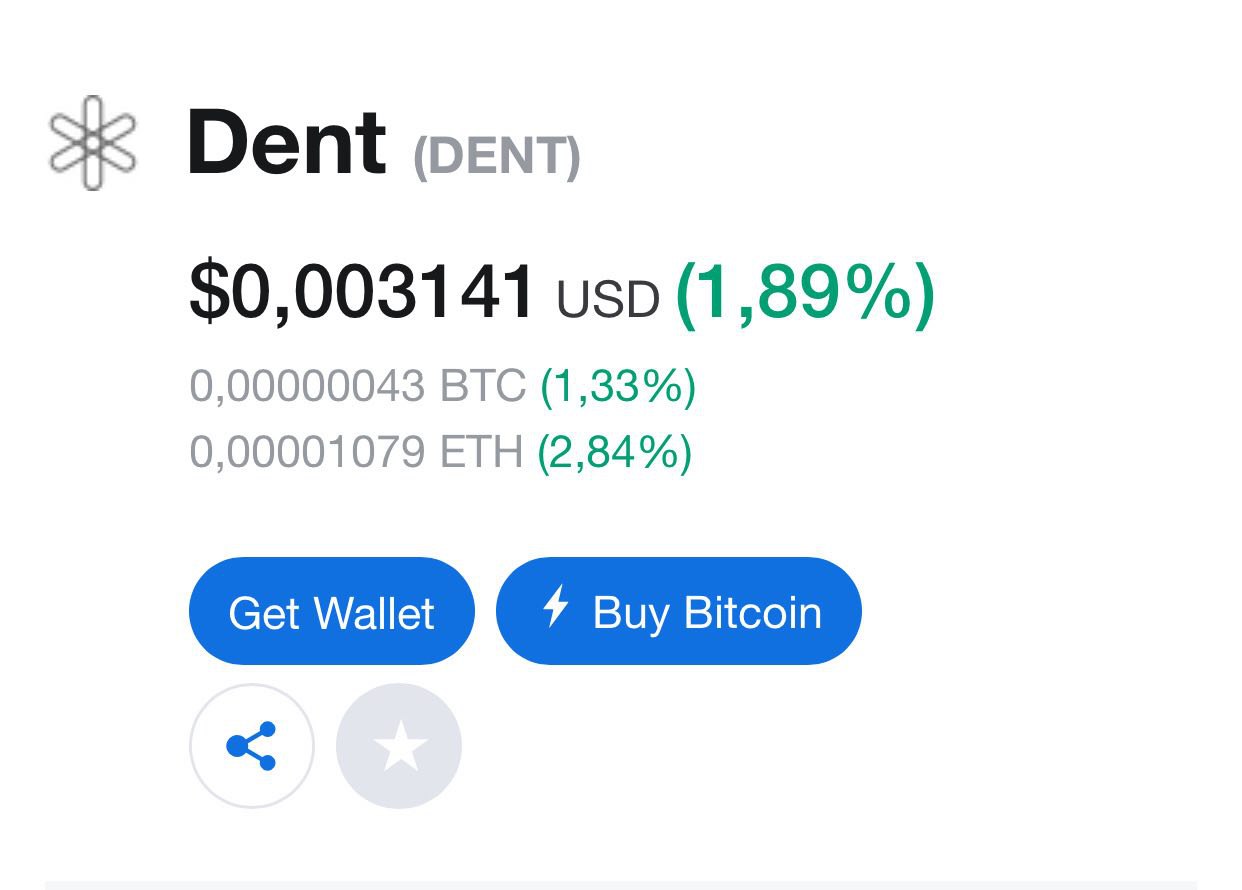Image resolution: width=1242 pixels, height=890 pixels.
Task: Open the Buy Bitcoin option
Action: [x=678, y=611]
